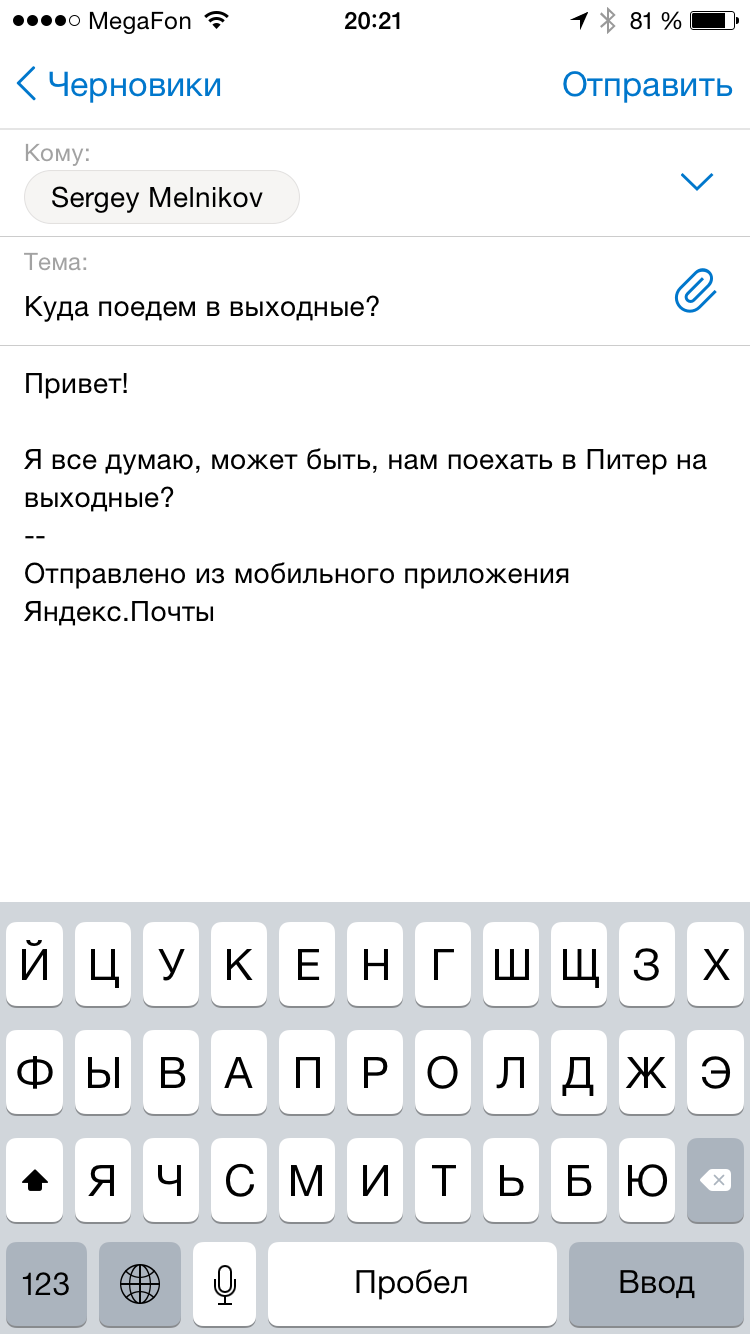Enable shift on the keyboard

click(x=35, y=1180)
